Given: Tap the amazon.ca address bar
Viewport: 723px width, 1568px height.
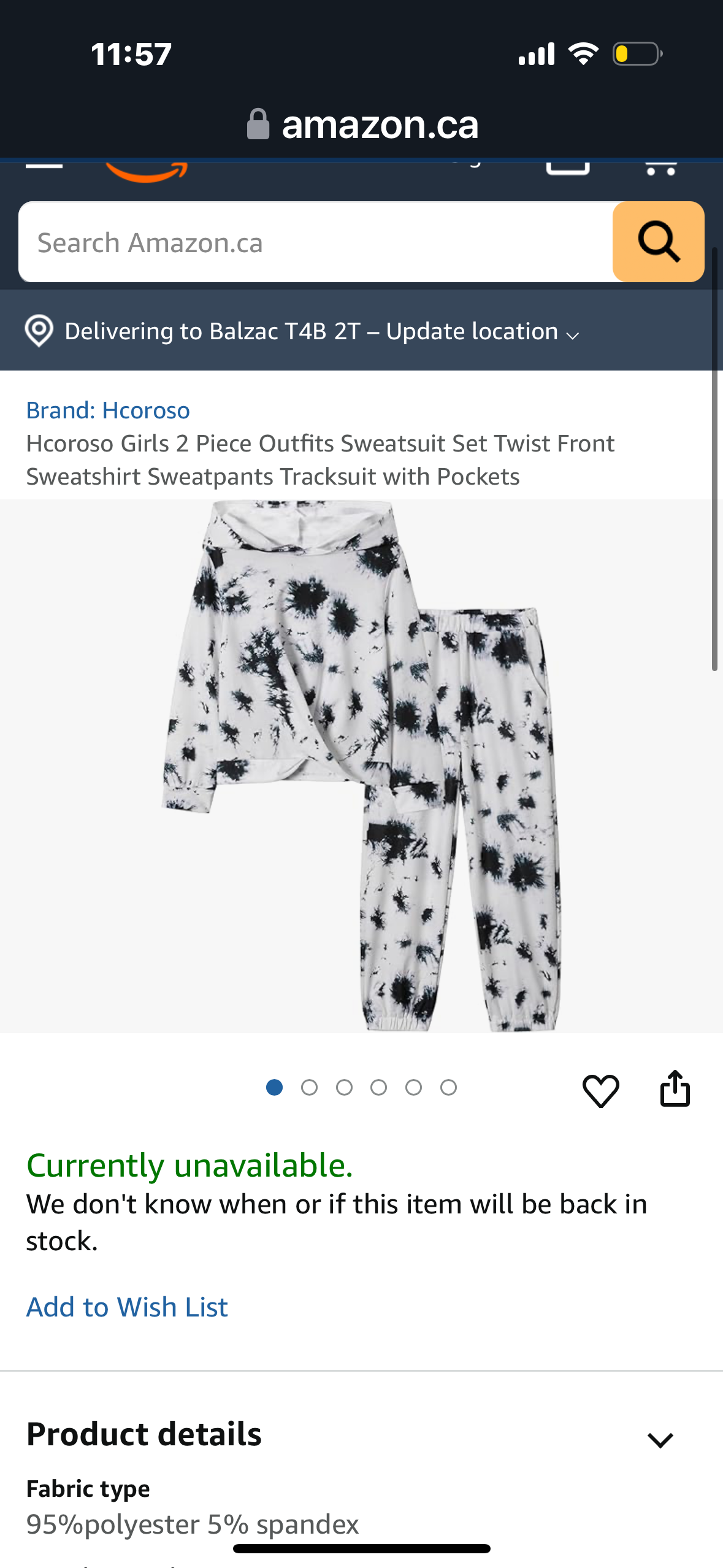Looking at the screenshot, I should (362, 125).
